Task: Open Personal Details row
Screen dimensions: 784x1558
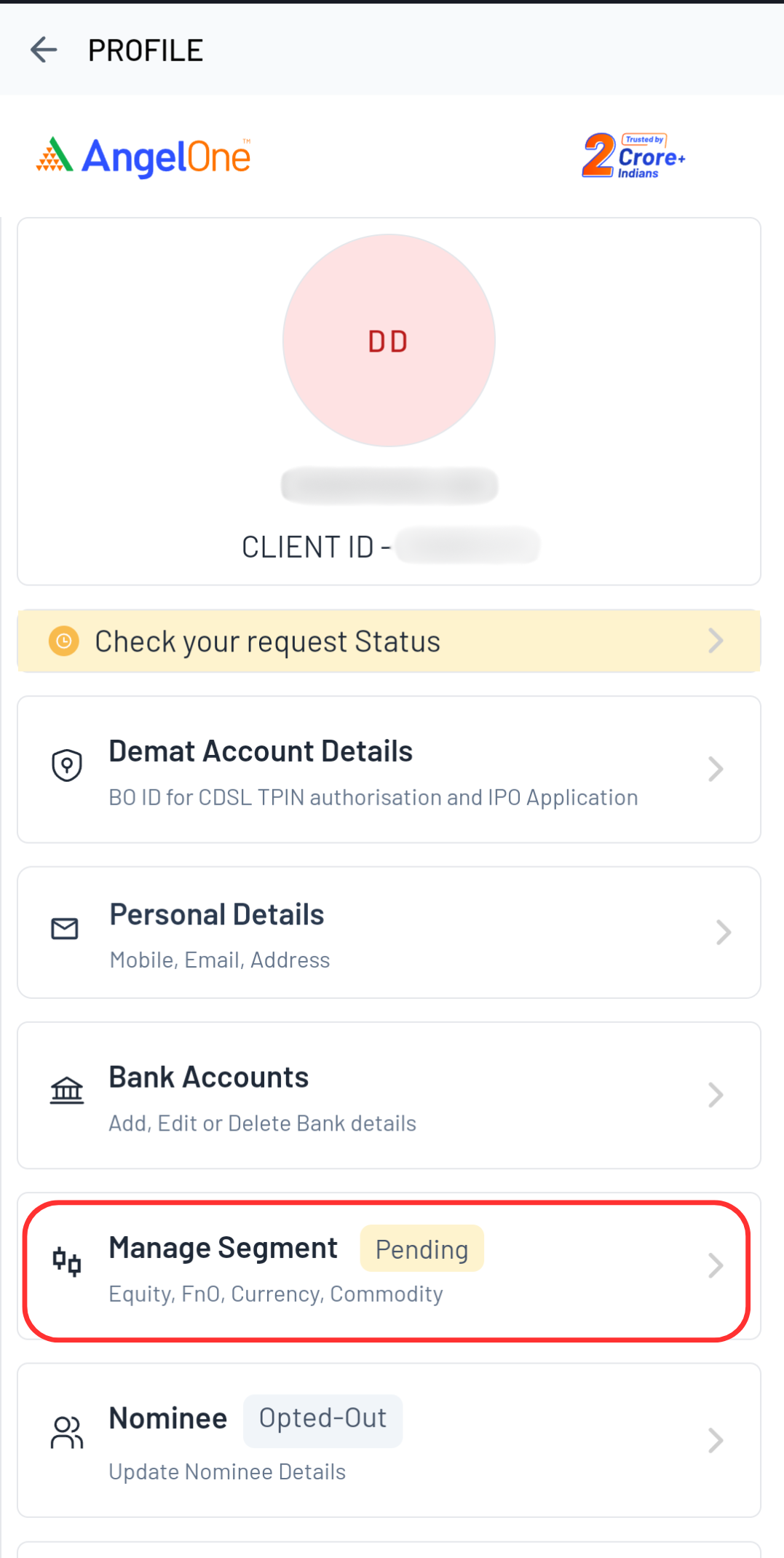Action: point(389,933)
